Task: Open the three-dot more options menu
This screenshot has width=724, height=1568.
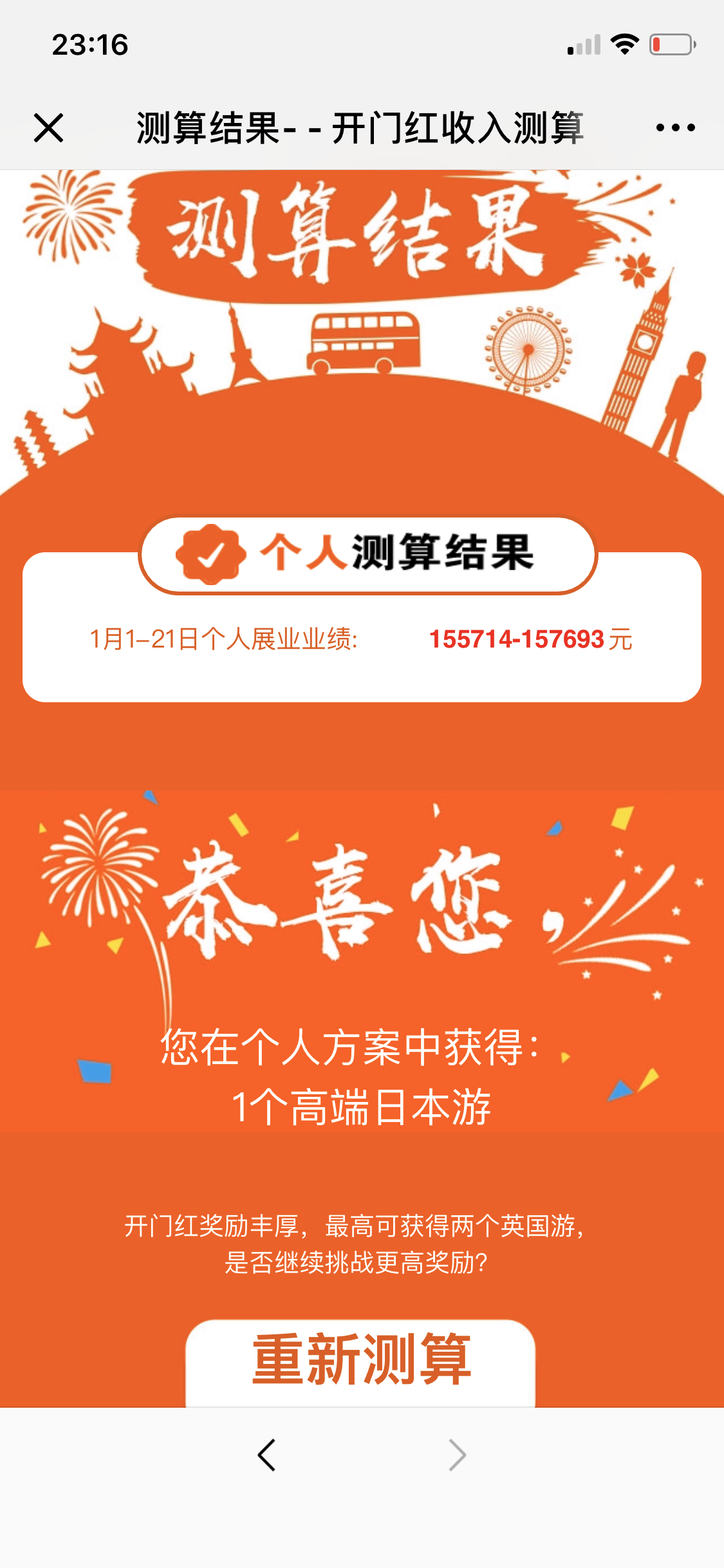Action: 675,127
